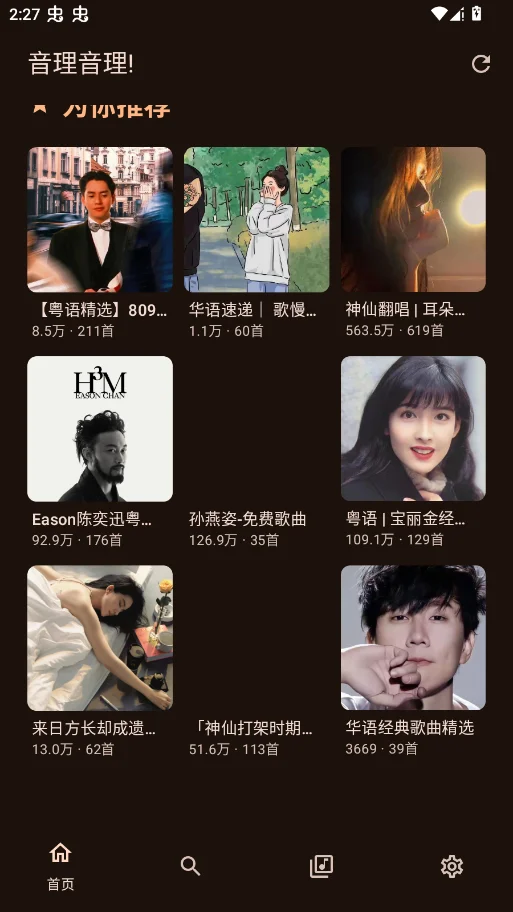Open the 华语速递 playlist card
513x912 pixels.
(256, 243)
